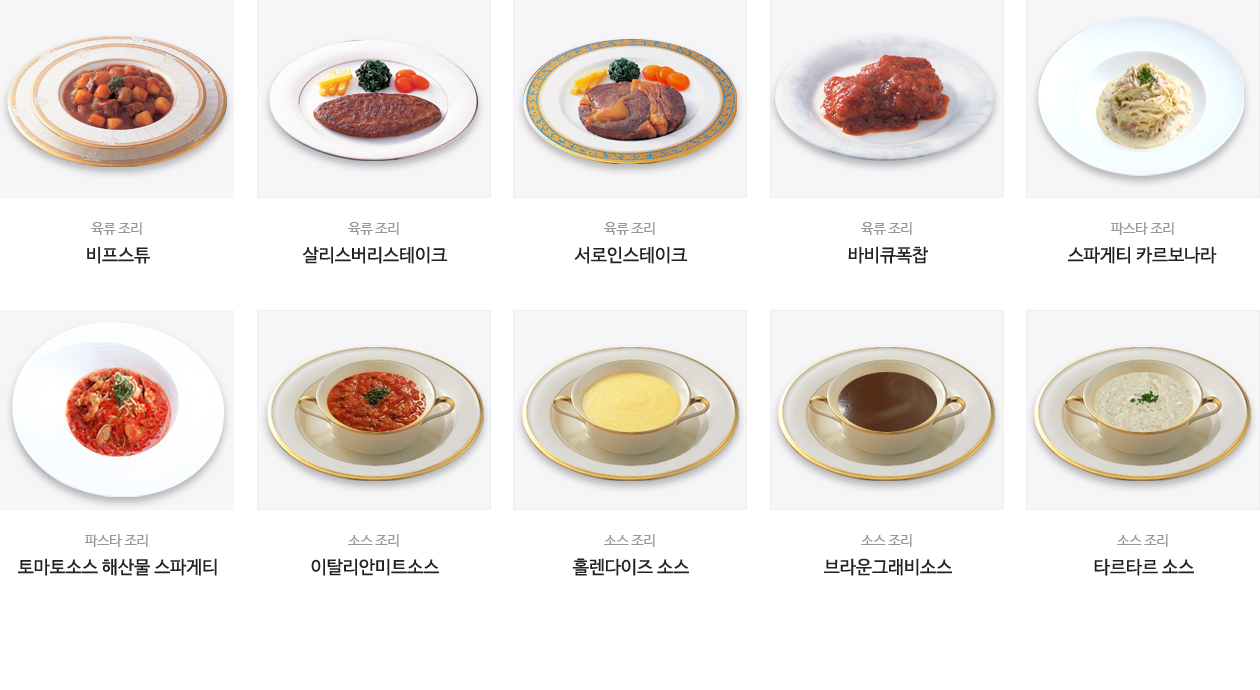View the 이탈리안미트소스 item
Image resolution: width=1260 pixels, height=690 pixels.
(x=374, y=410)
